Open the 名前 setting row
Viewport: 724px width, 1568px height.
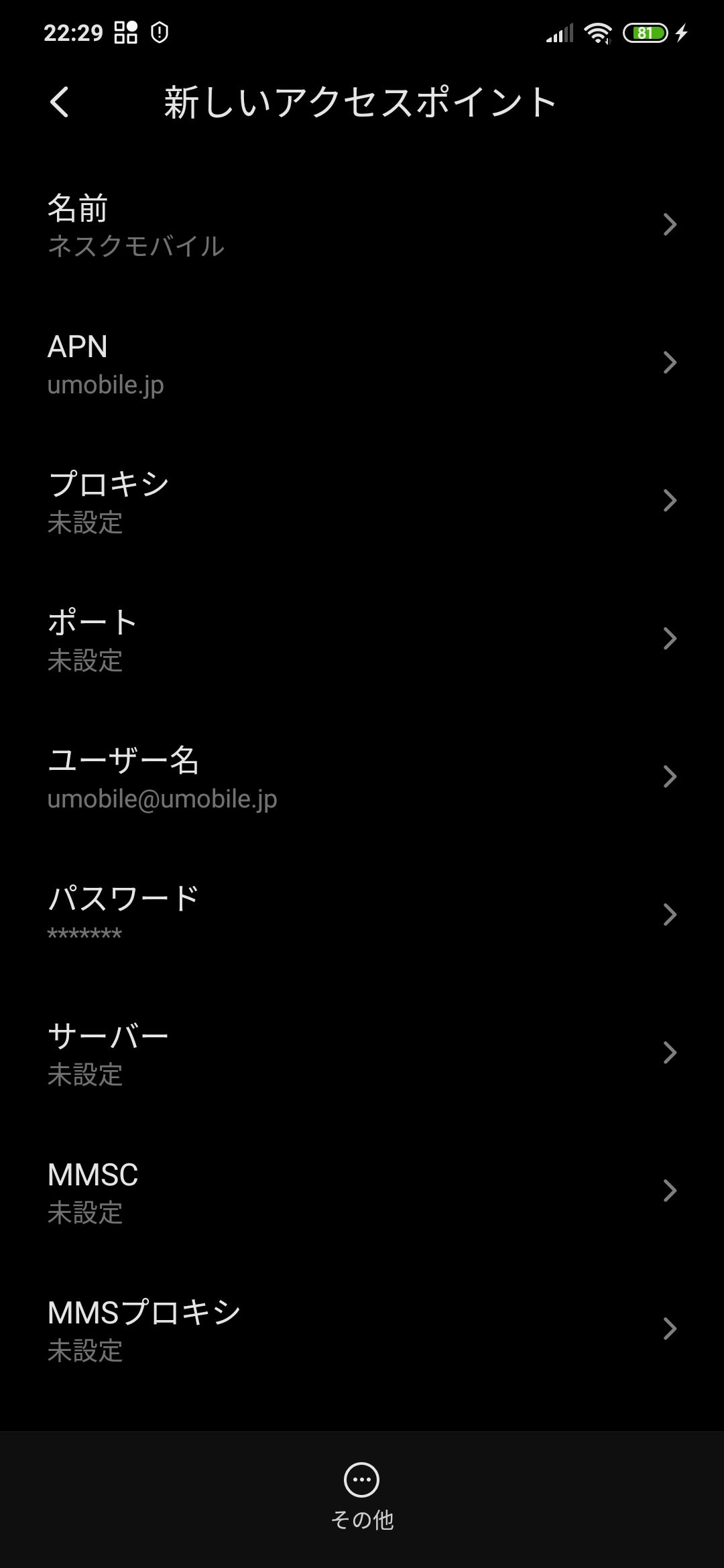click(x=362, y=225)
